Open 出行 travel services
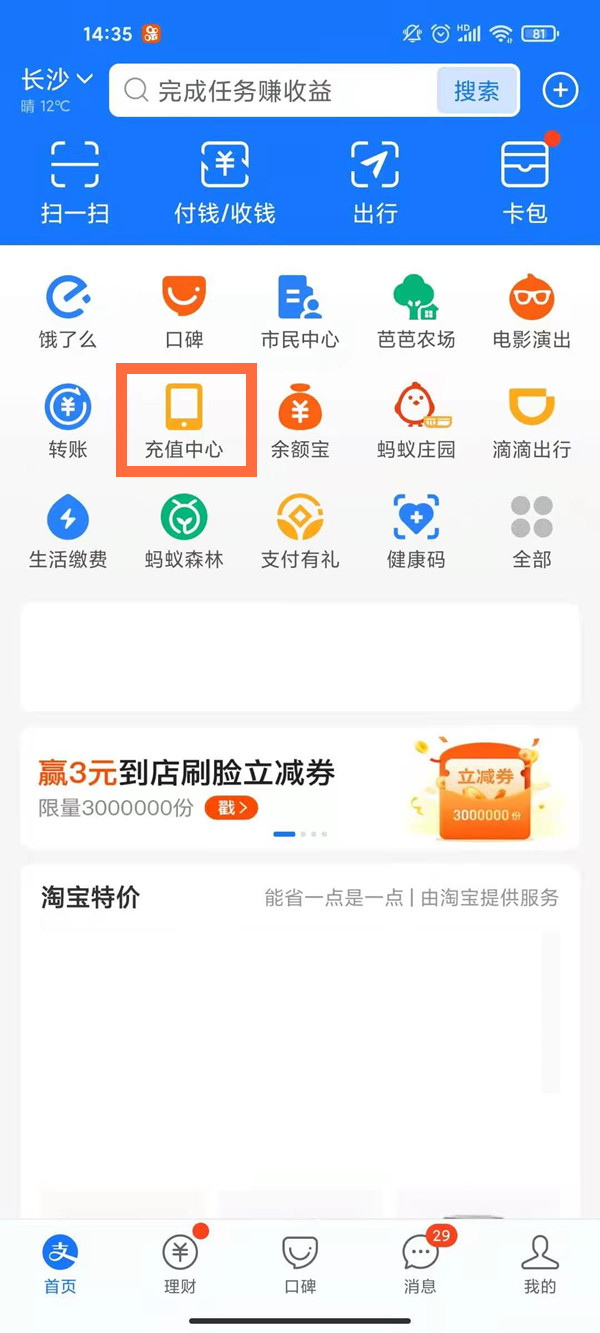Image resolution: width=600 pixels, height=1333 pixels. click(x=375, y=182)
